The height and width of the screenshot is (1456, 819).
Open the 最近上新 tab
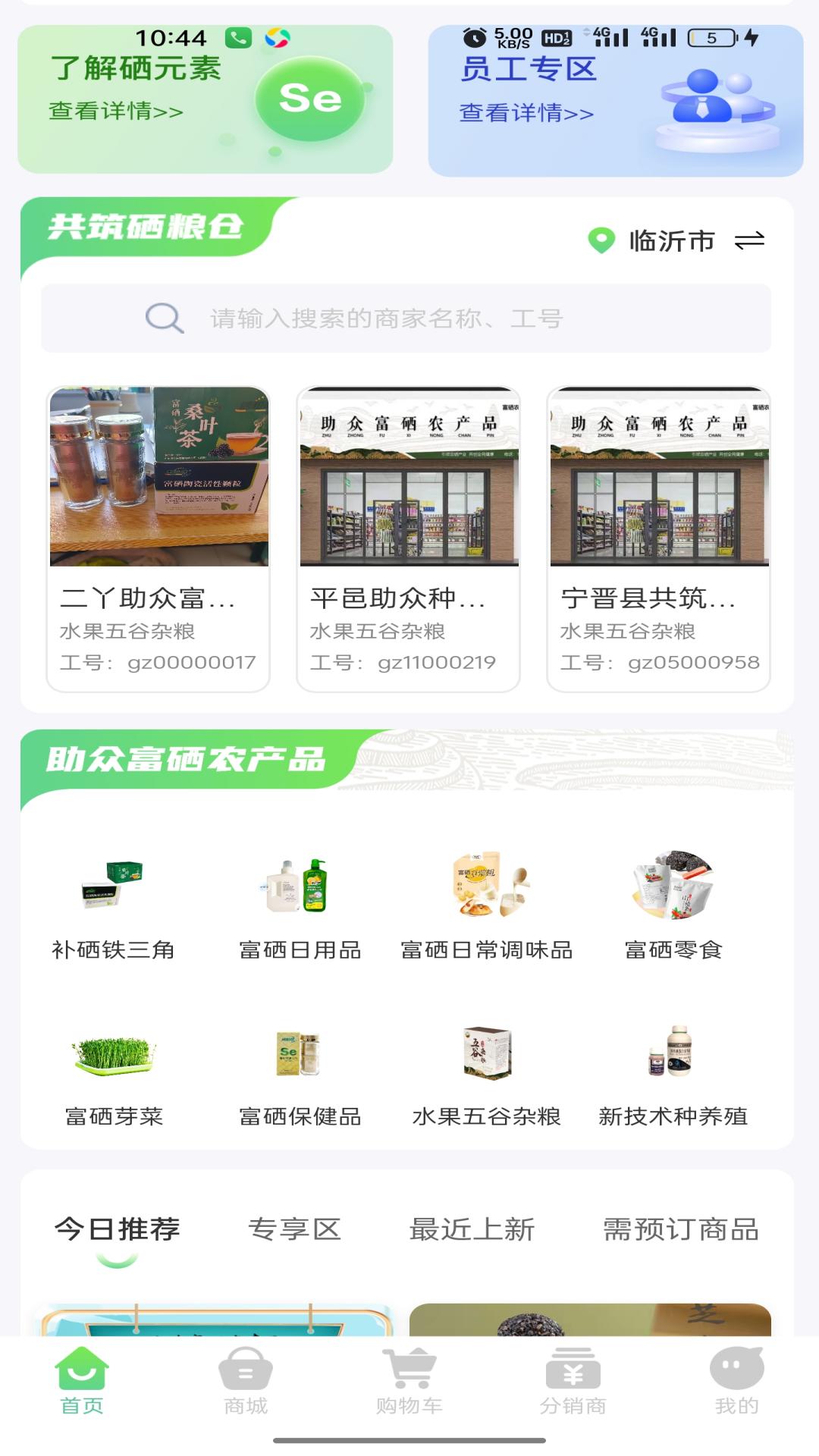click(x=472, y=1230)
